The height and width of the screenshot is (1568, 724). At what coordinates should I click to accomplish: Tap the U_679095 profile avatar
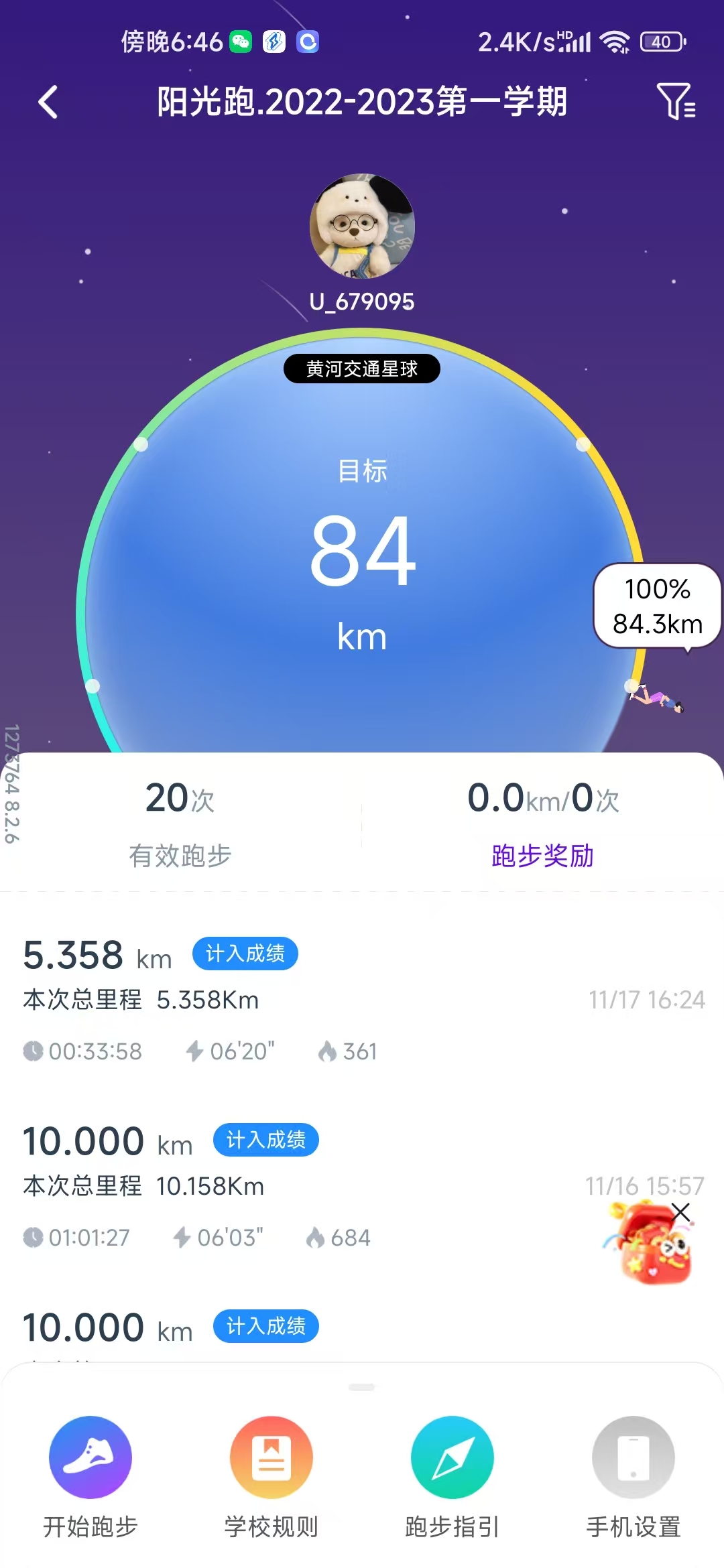click(362, 226)
